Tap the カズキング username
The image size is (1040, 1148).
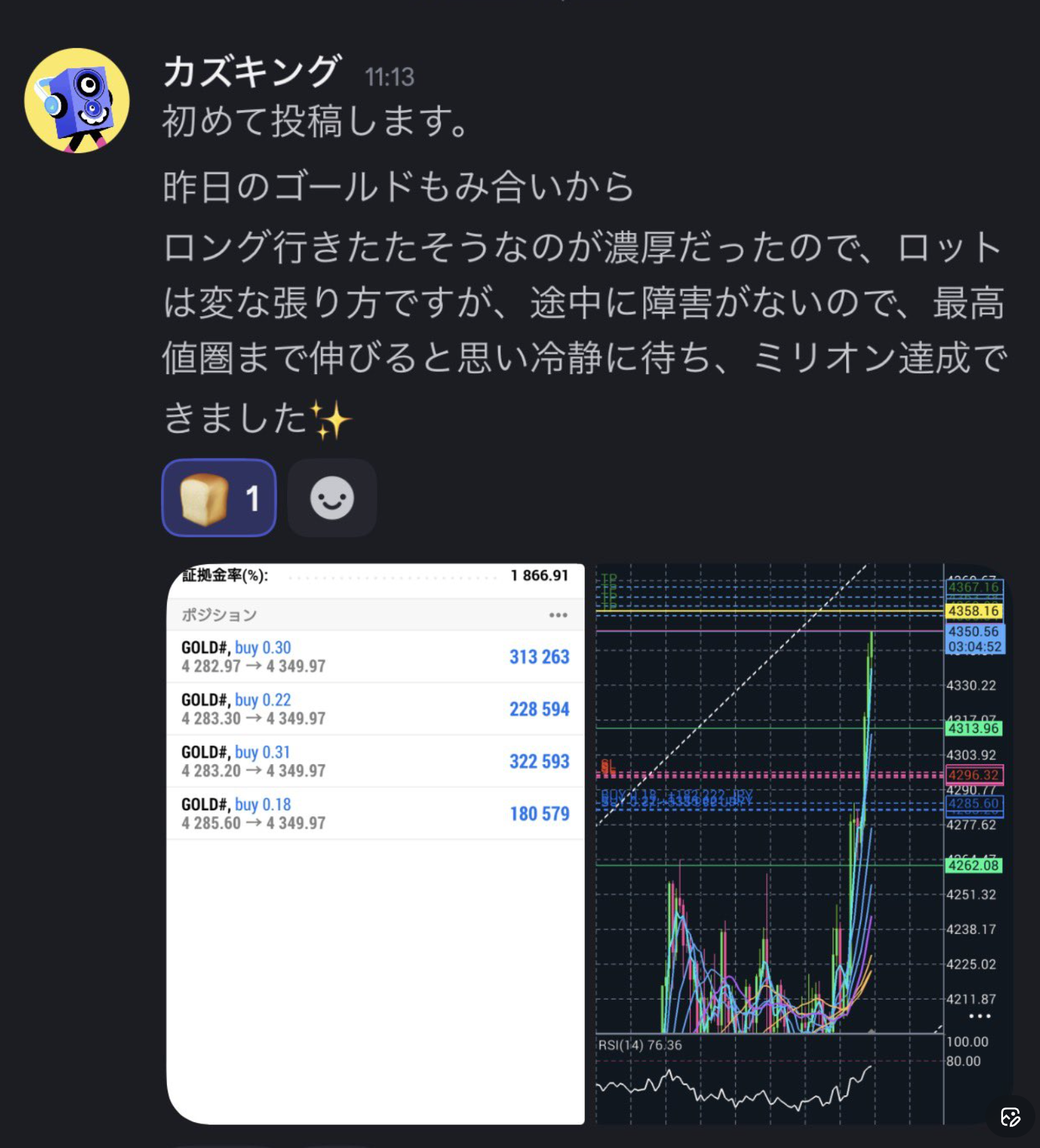pyautogui.click(x=251, y=72)
